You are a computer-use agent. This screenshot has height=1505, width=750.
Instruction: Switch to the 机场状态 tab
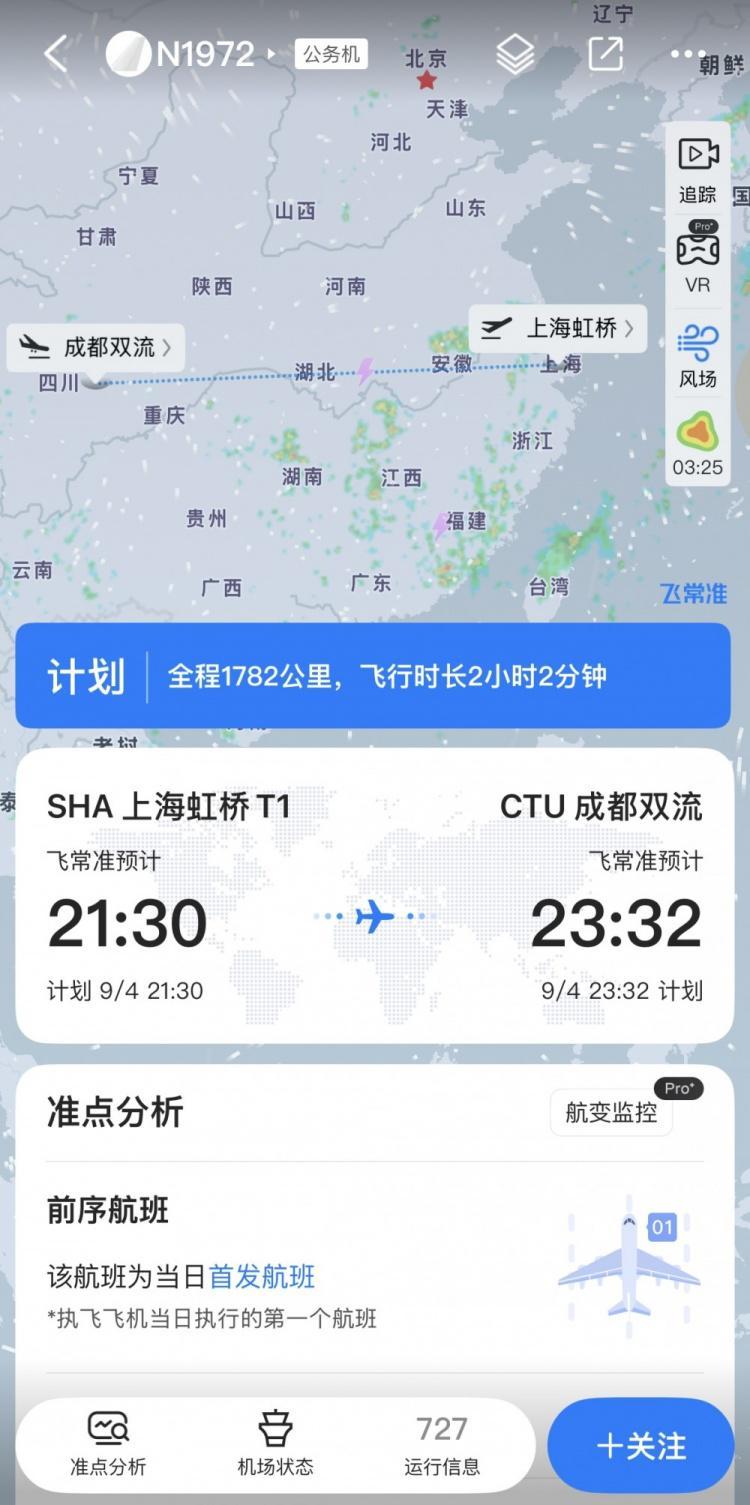coord(274,1443)
